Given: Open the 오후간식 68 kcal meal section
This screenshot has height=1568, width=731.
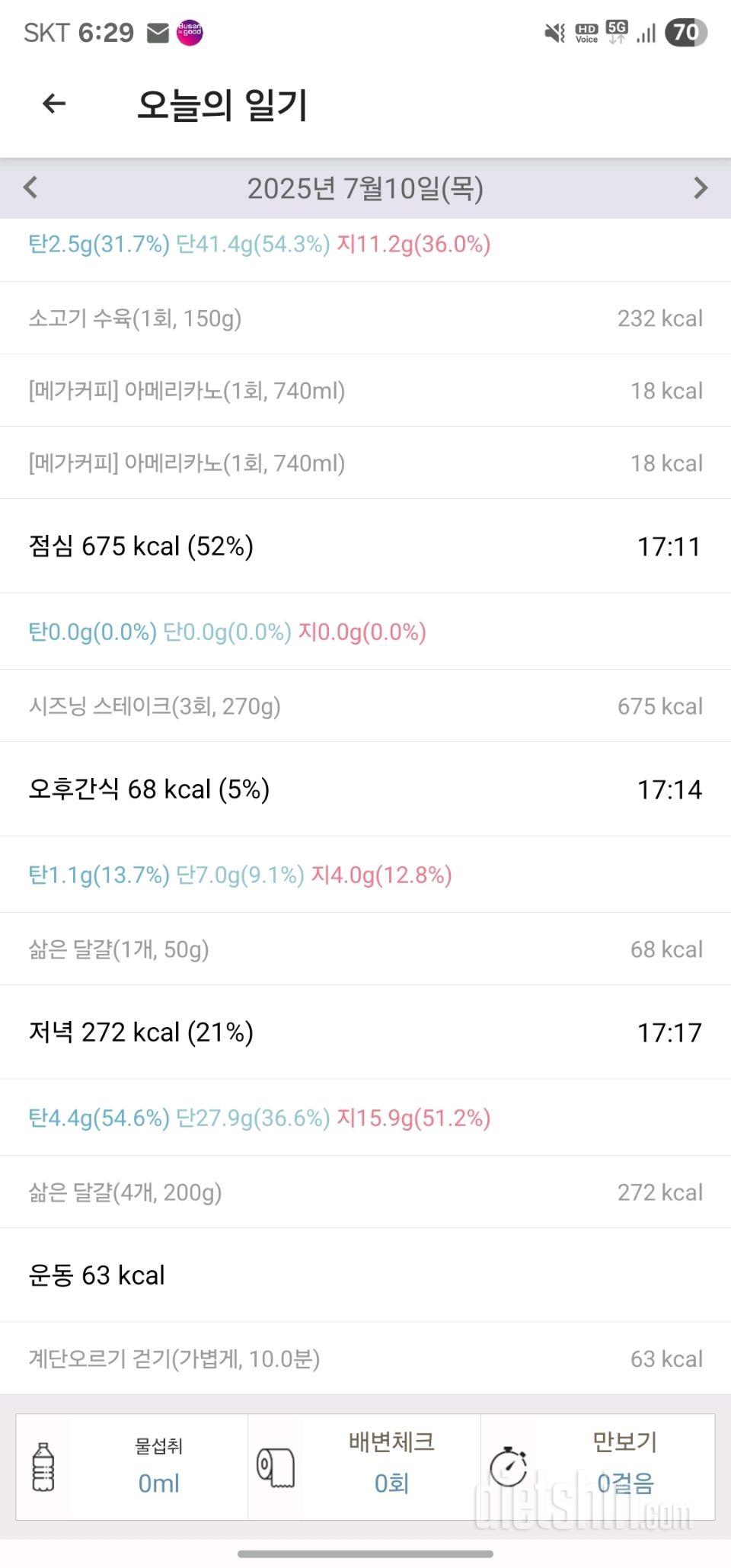Looking at the screenshot, I should [365, 789].
